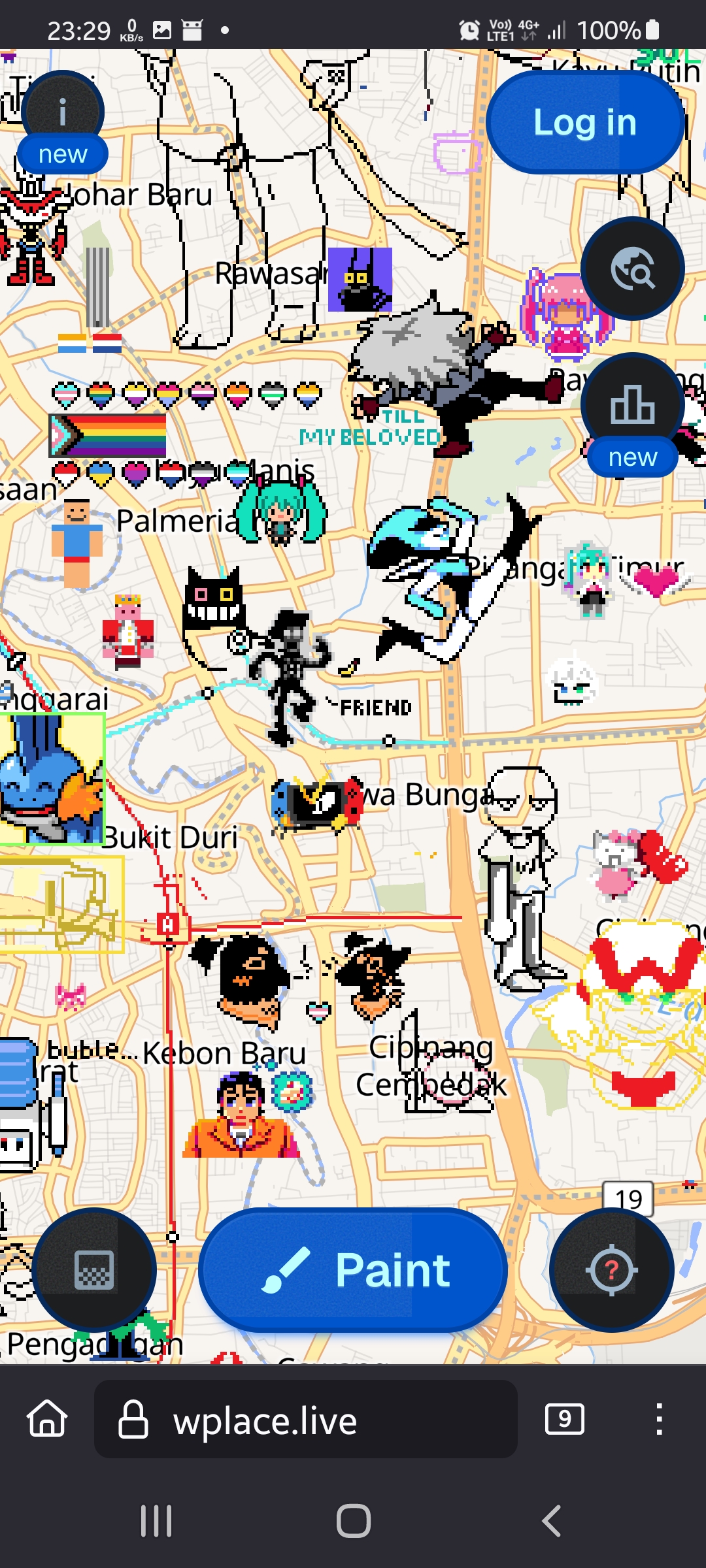
Task: Open the globe search explore button
Action: click(632, 269)
